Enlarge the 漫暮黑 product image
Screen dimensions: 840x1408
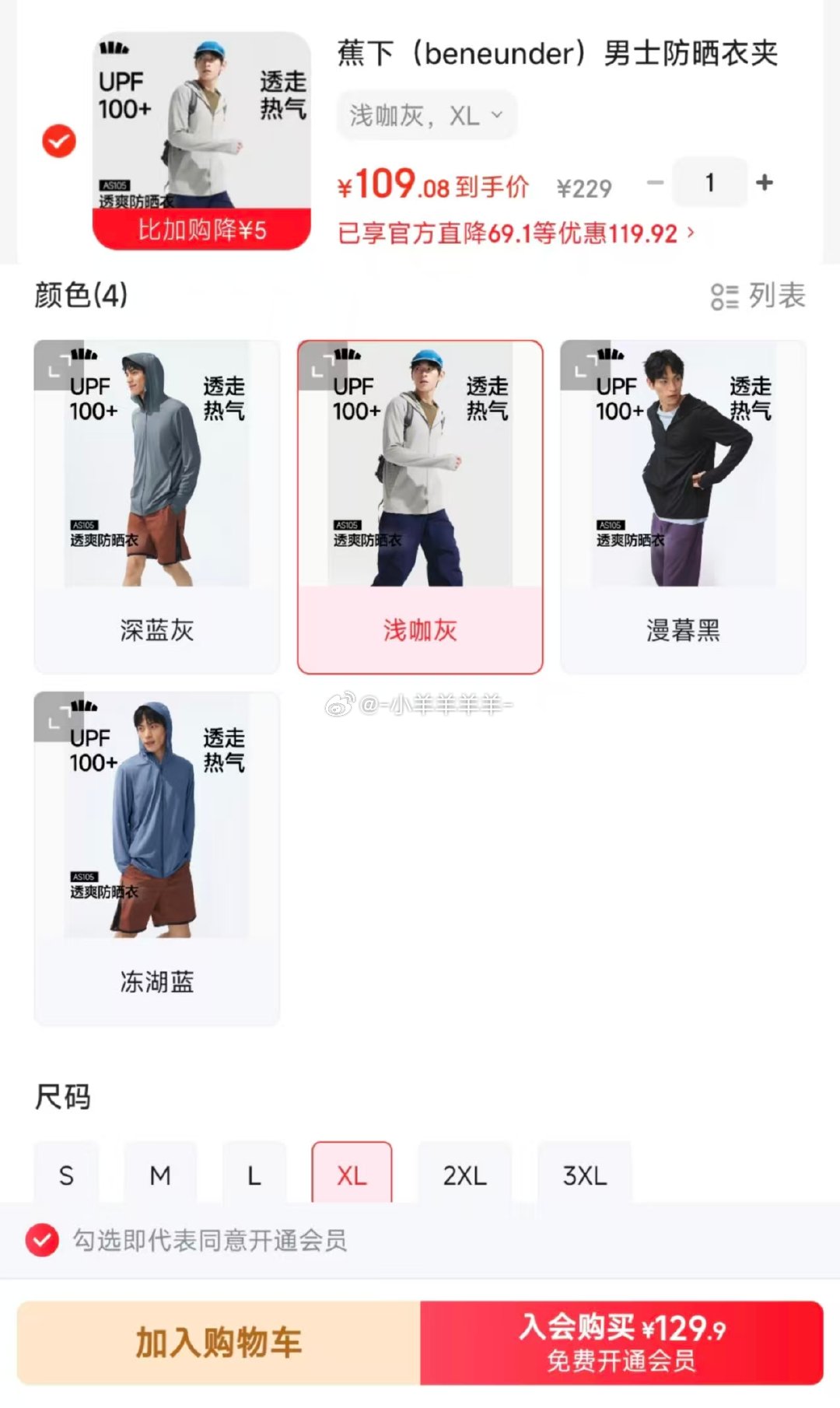(580, 365)
